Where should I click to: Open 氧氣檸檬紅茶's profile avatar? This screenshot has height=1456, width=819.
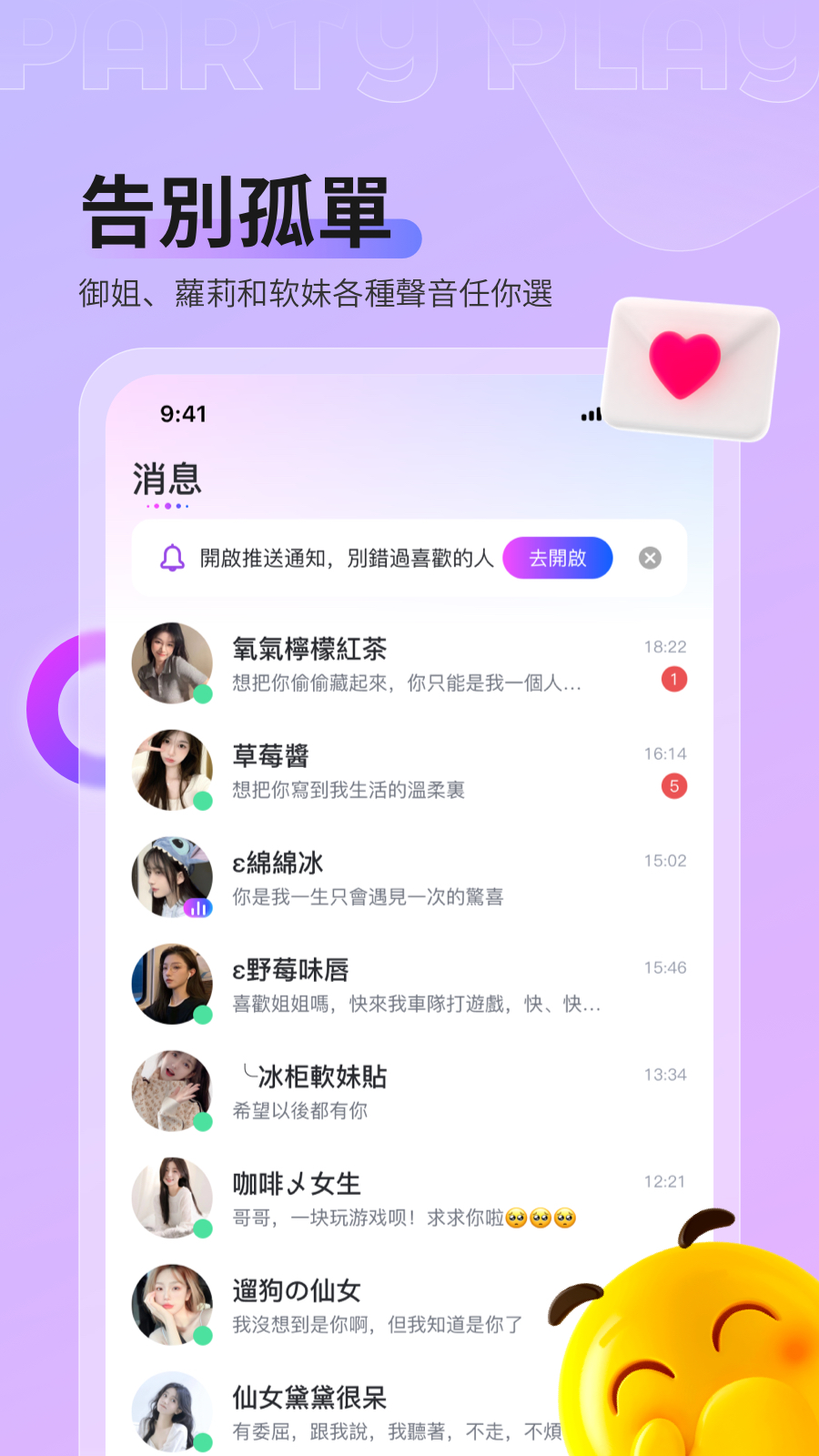point(172,663)
